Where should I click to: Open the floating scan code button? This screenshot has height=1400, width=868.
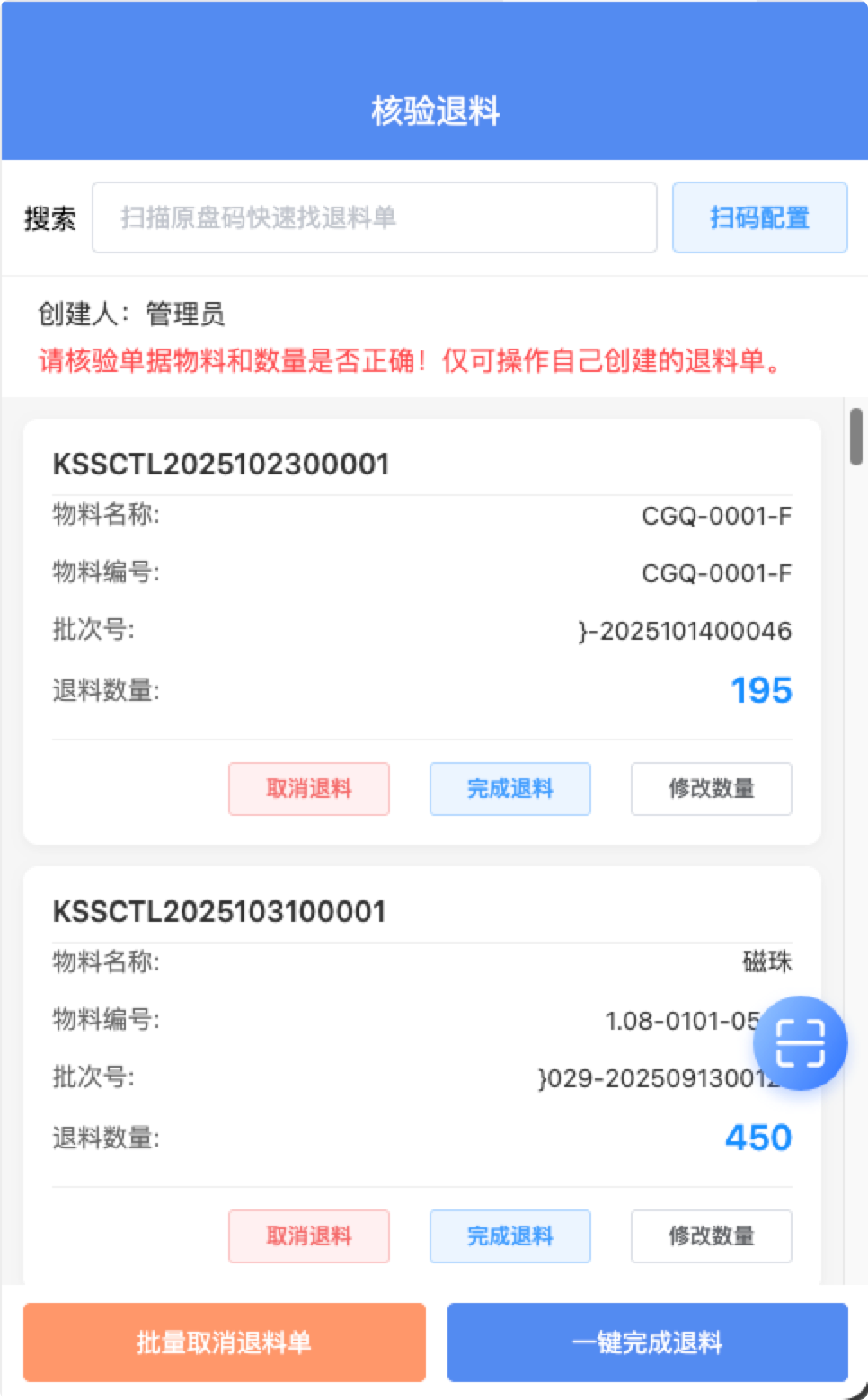point(800,1043)
